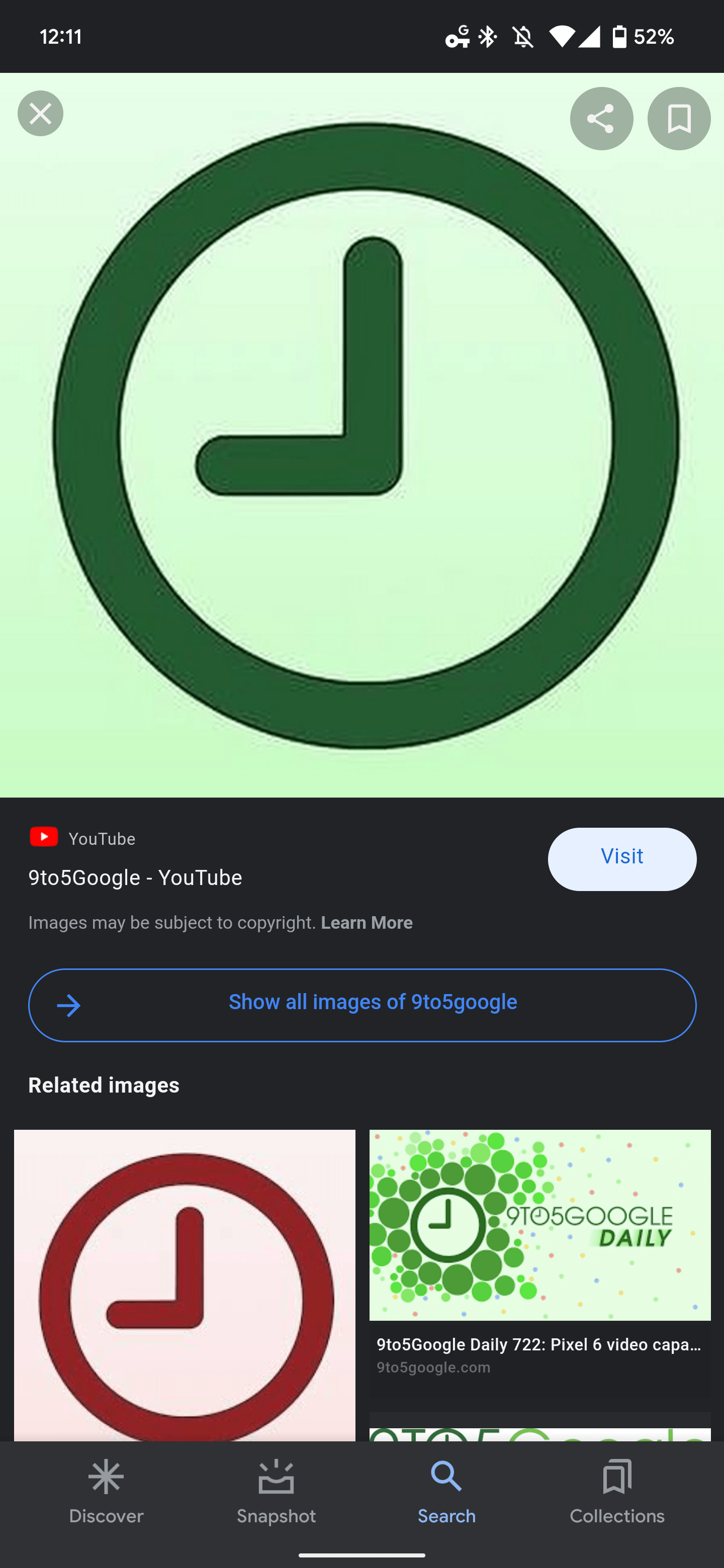Share this clock image

(601, 119)
